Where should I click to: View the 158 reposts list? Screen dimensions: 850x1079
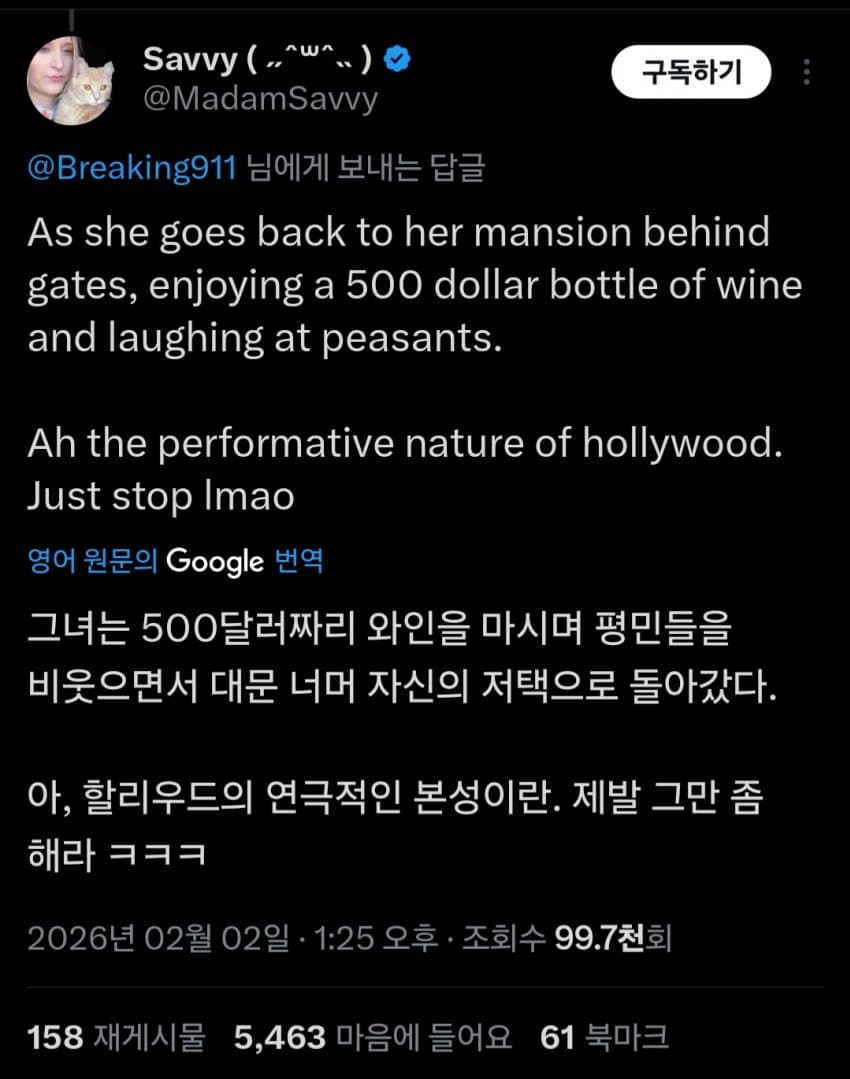tap(116, 1037)
